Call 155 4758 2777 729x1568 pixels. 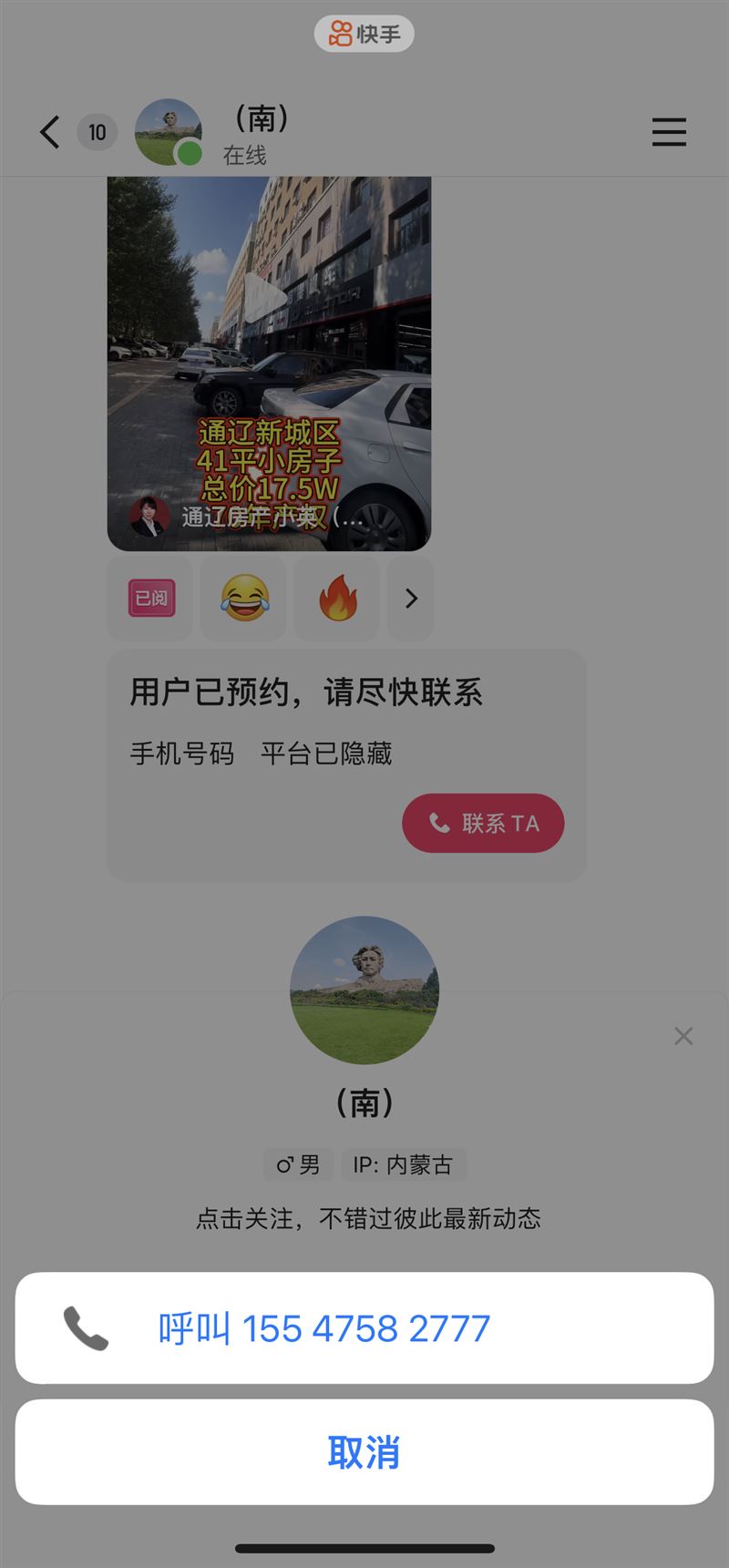(x=364, y=1327)
